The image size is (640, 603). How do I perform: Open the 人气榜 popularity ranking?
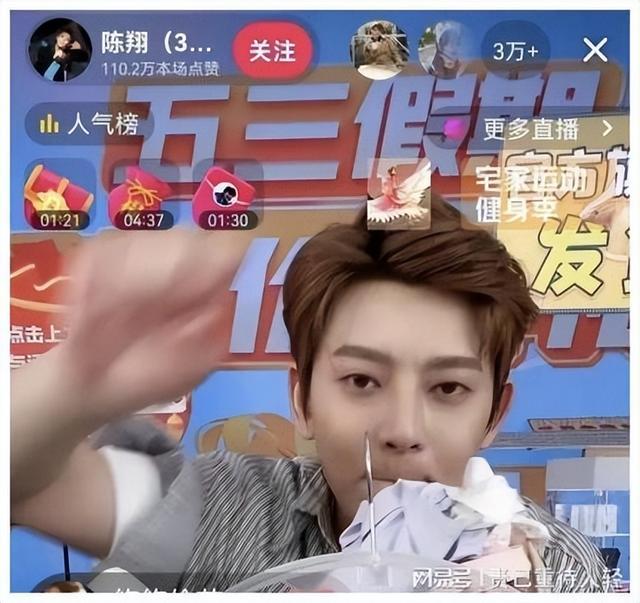90,124
